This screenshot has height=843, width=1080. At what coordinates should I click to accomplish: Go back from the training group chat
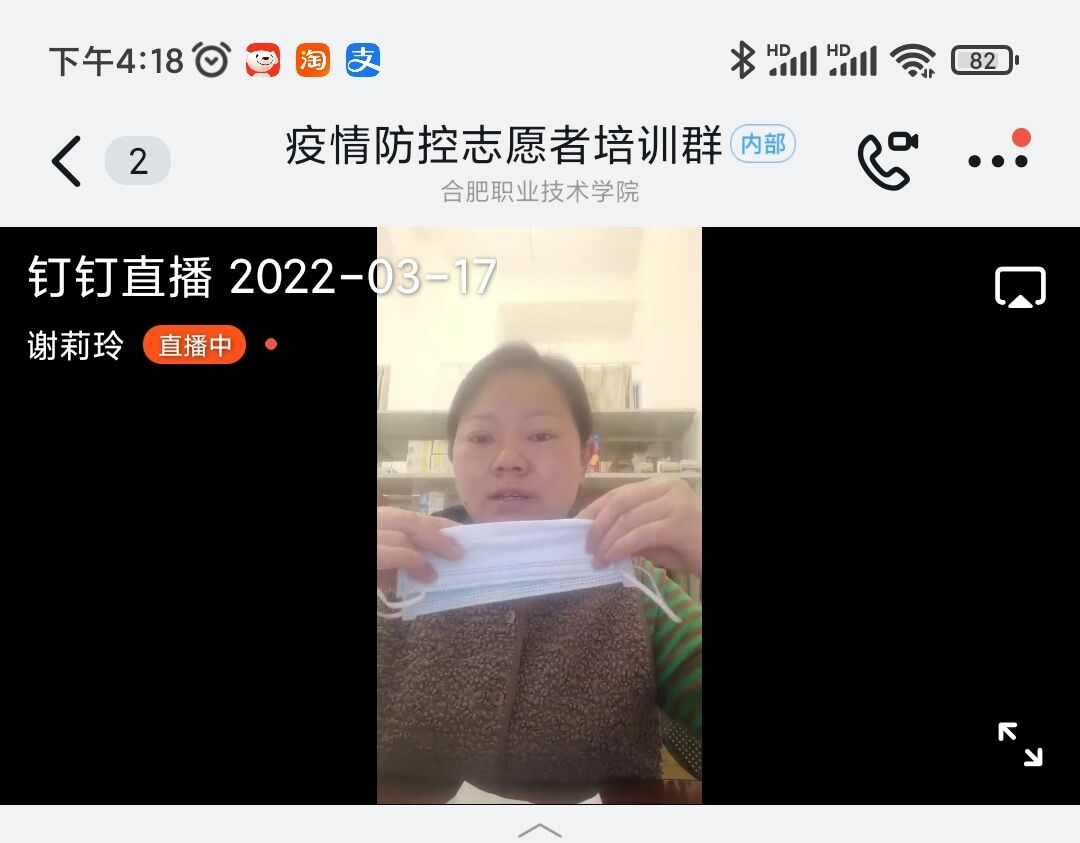coord(66,161)
